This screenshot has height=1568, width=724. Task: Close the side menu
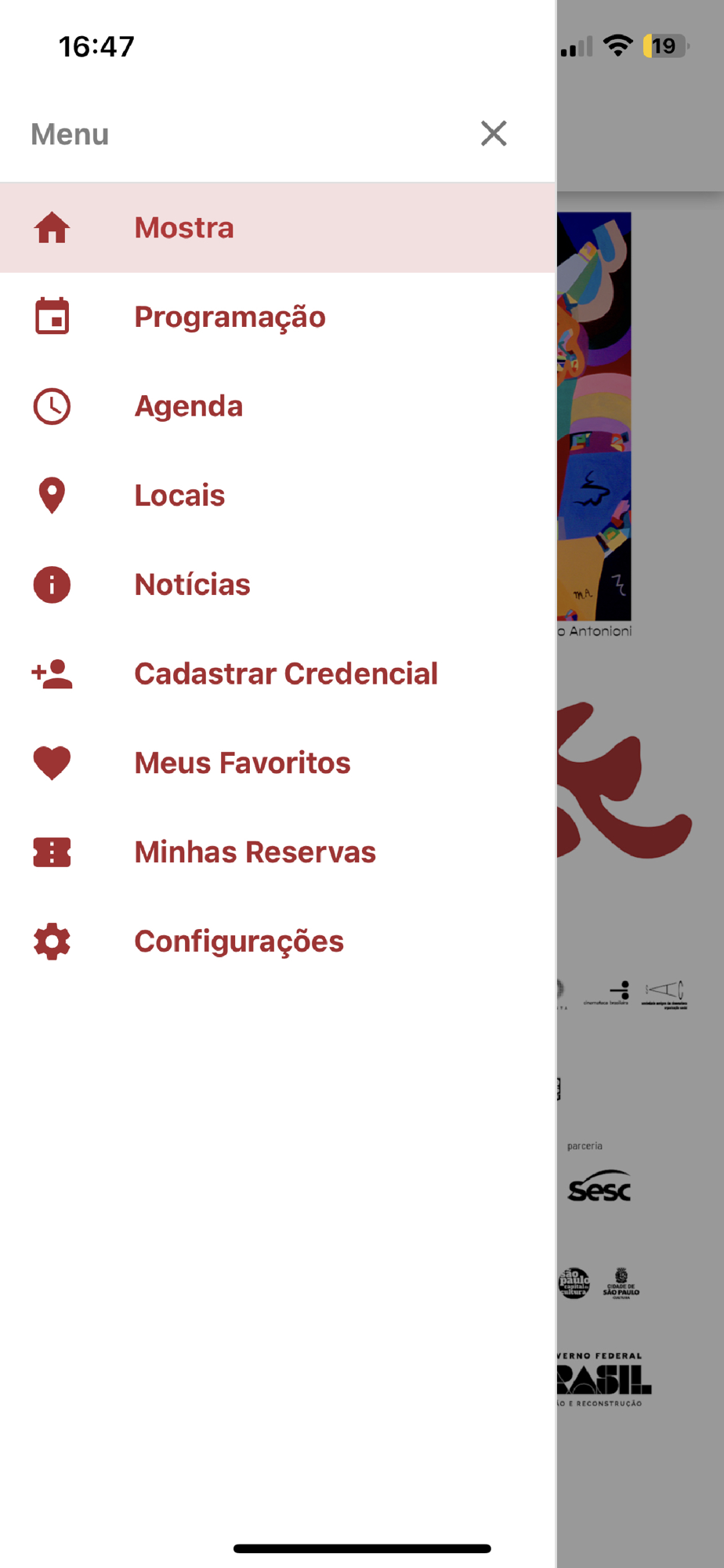494,133
